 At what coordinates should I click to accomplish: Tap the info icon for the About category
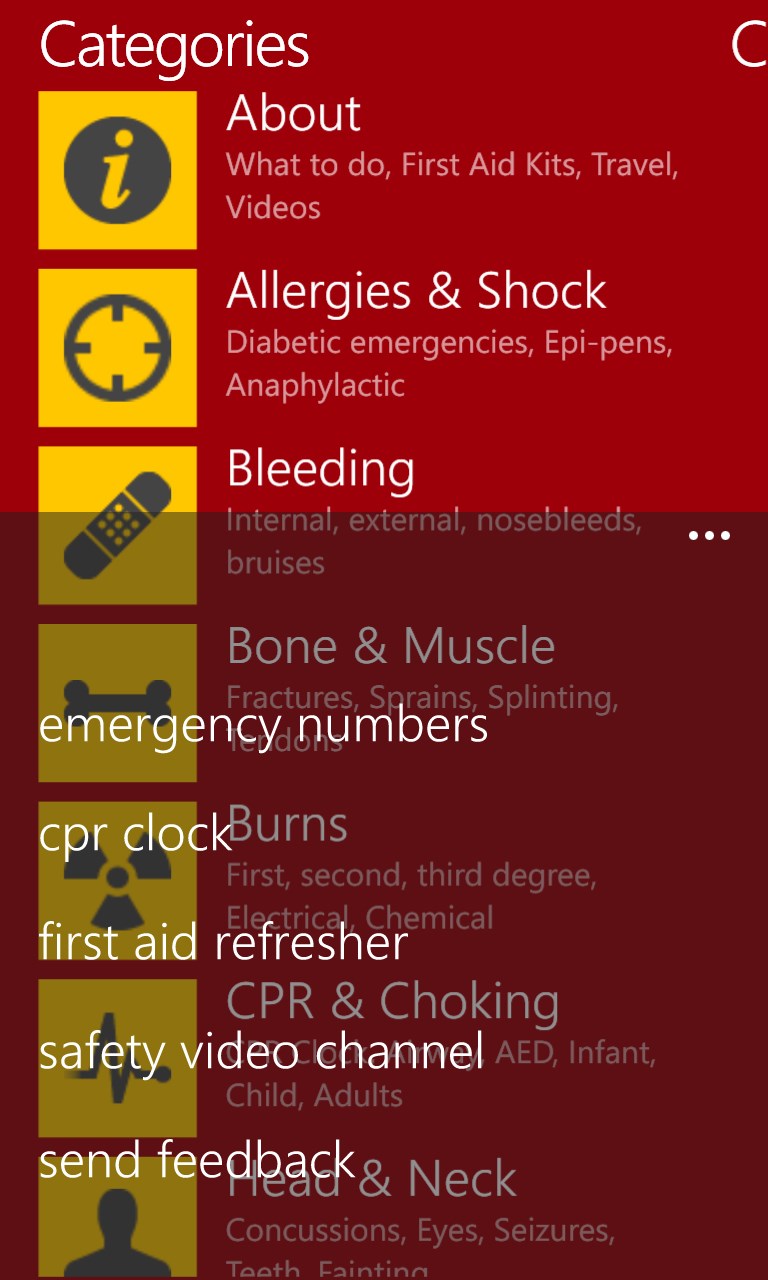(x=117, y=169)
